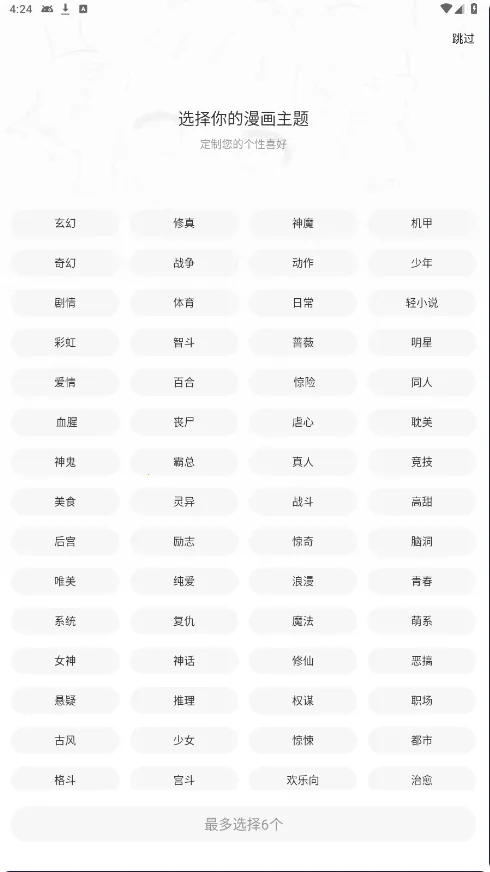Screen dimensions: 490x872
Task: Pick the 战争 theme chip
Action: point(184,263)
